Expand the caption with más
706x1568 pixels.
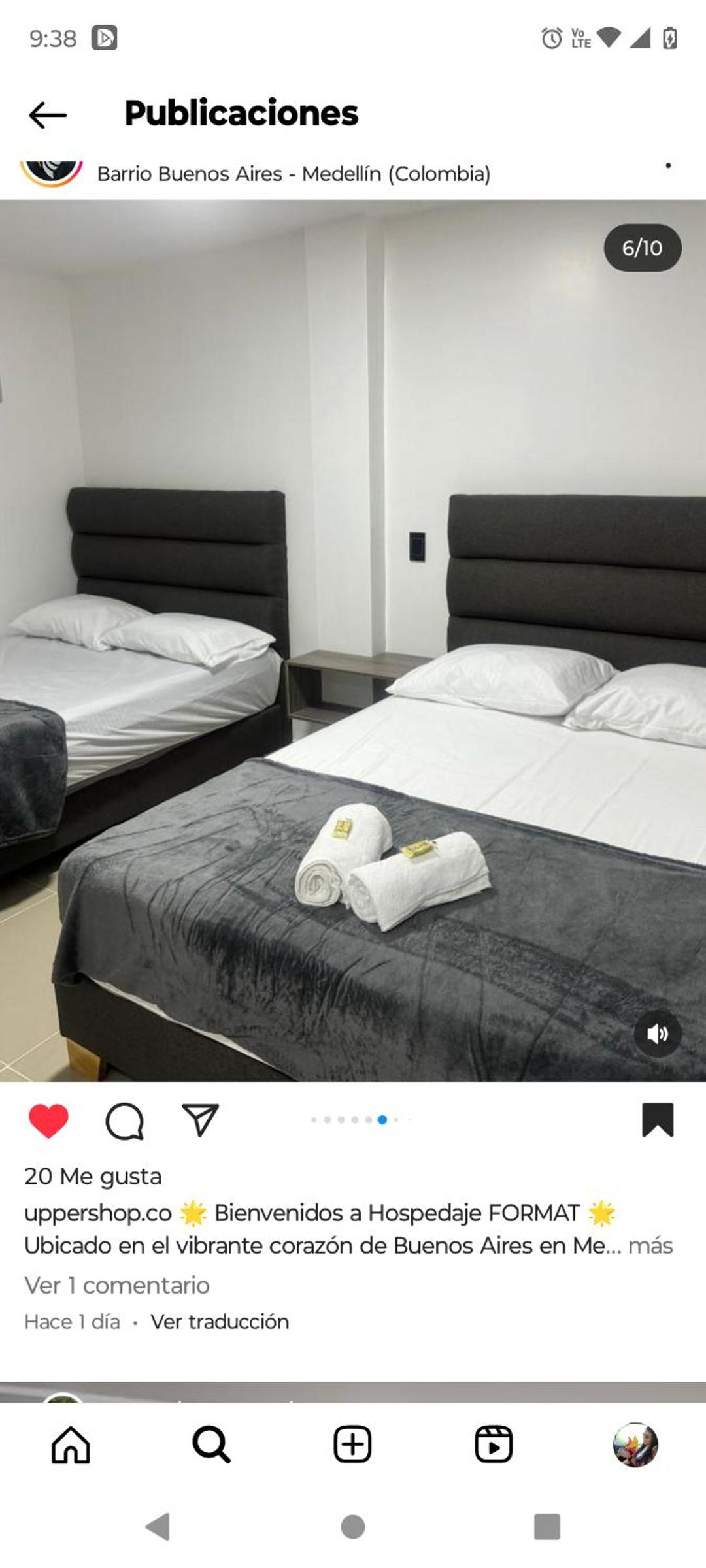click(650, 1246)
